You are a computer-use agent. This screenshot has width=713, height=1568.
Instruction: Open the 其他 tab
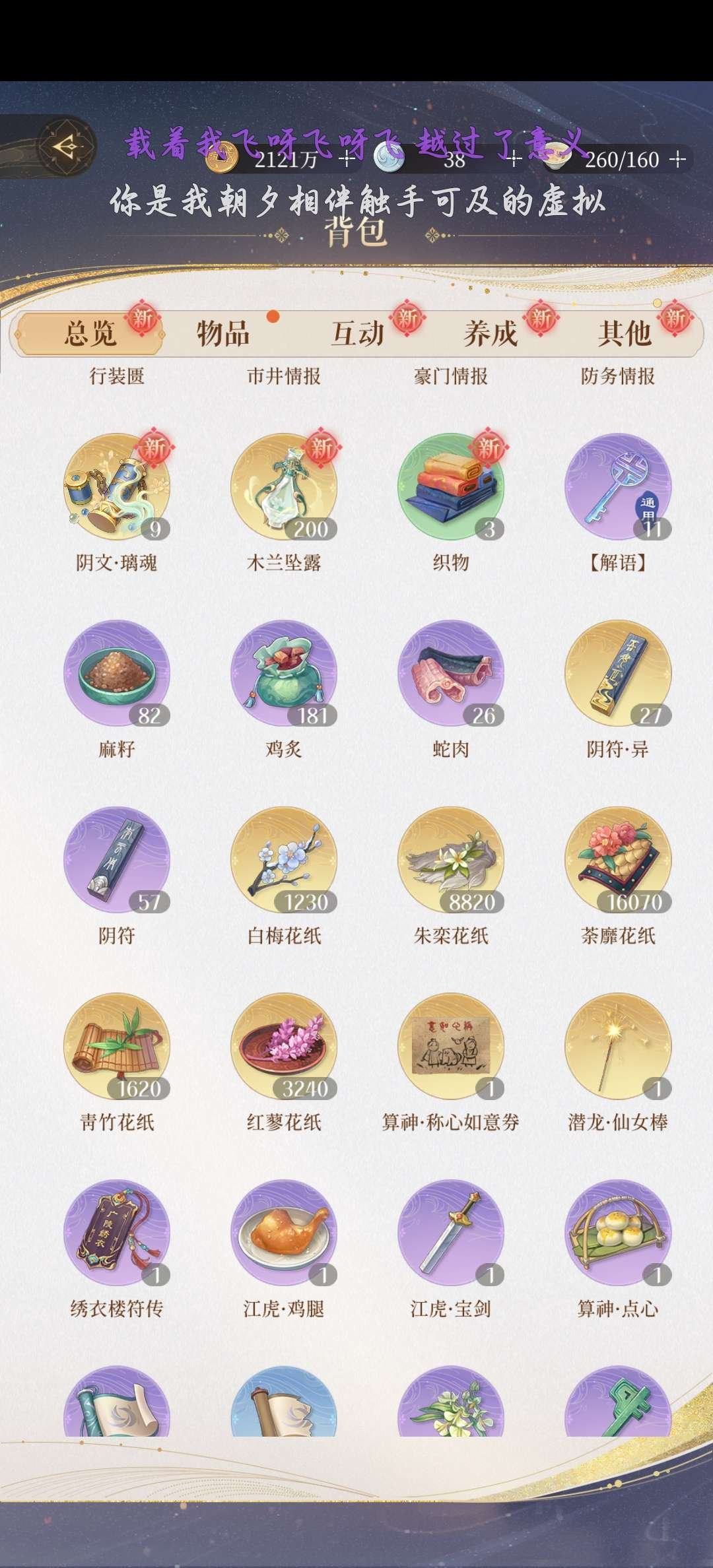(x=624, y=335)
